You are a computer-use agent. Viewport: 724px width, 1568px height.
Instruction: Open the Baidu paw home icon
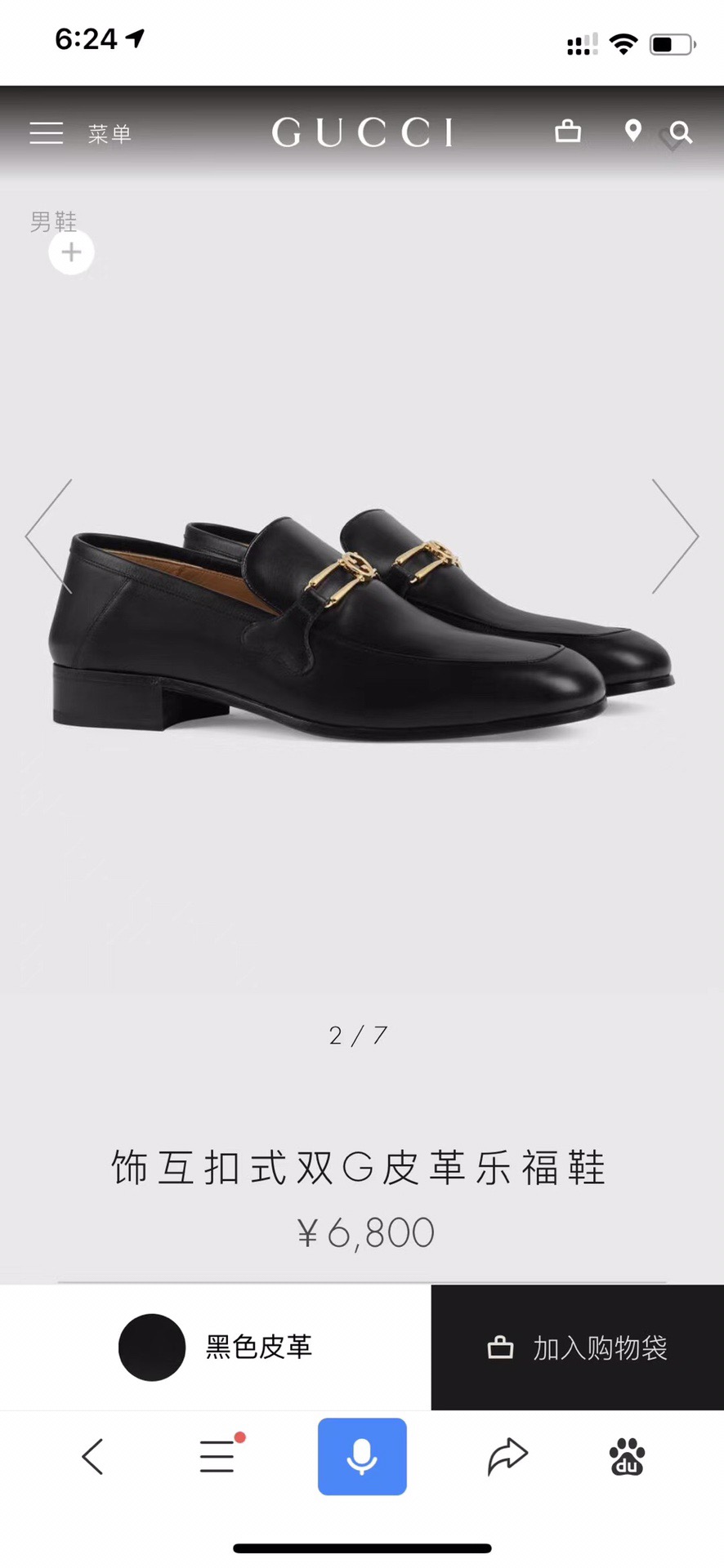[627, 1456]
